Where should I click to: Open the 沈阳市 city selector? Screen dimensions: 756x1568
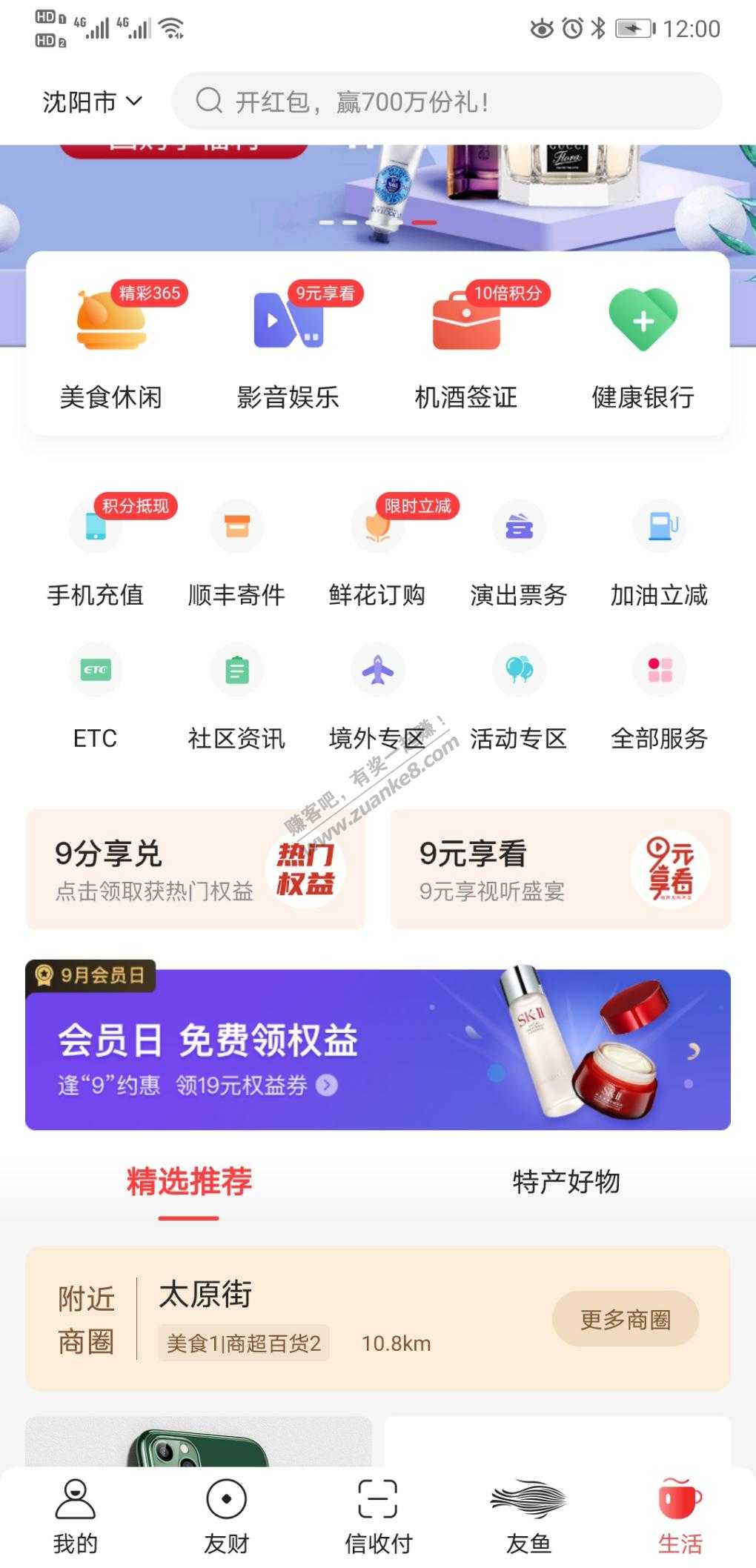[x=92, y=102]
